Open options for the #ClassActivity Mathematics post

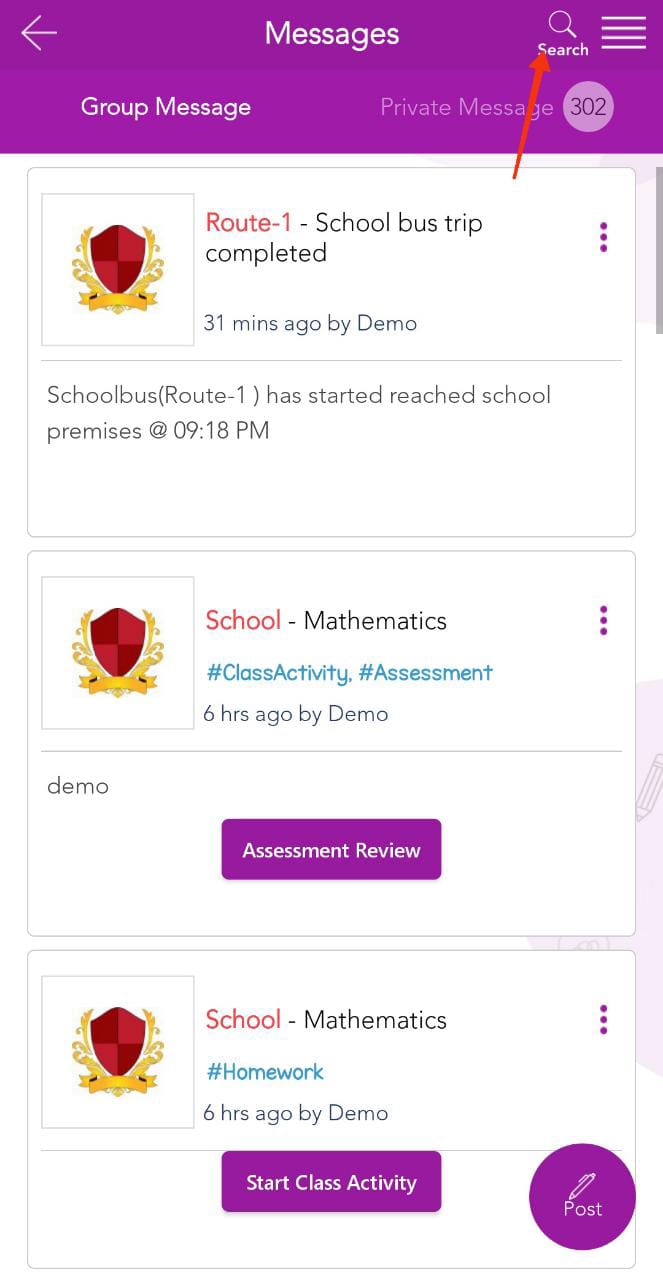click(x=603, y=620)
